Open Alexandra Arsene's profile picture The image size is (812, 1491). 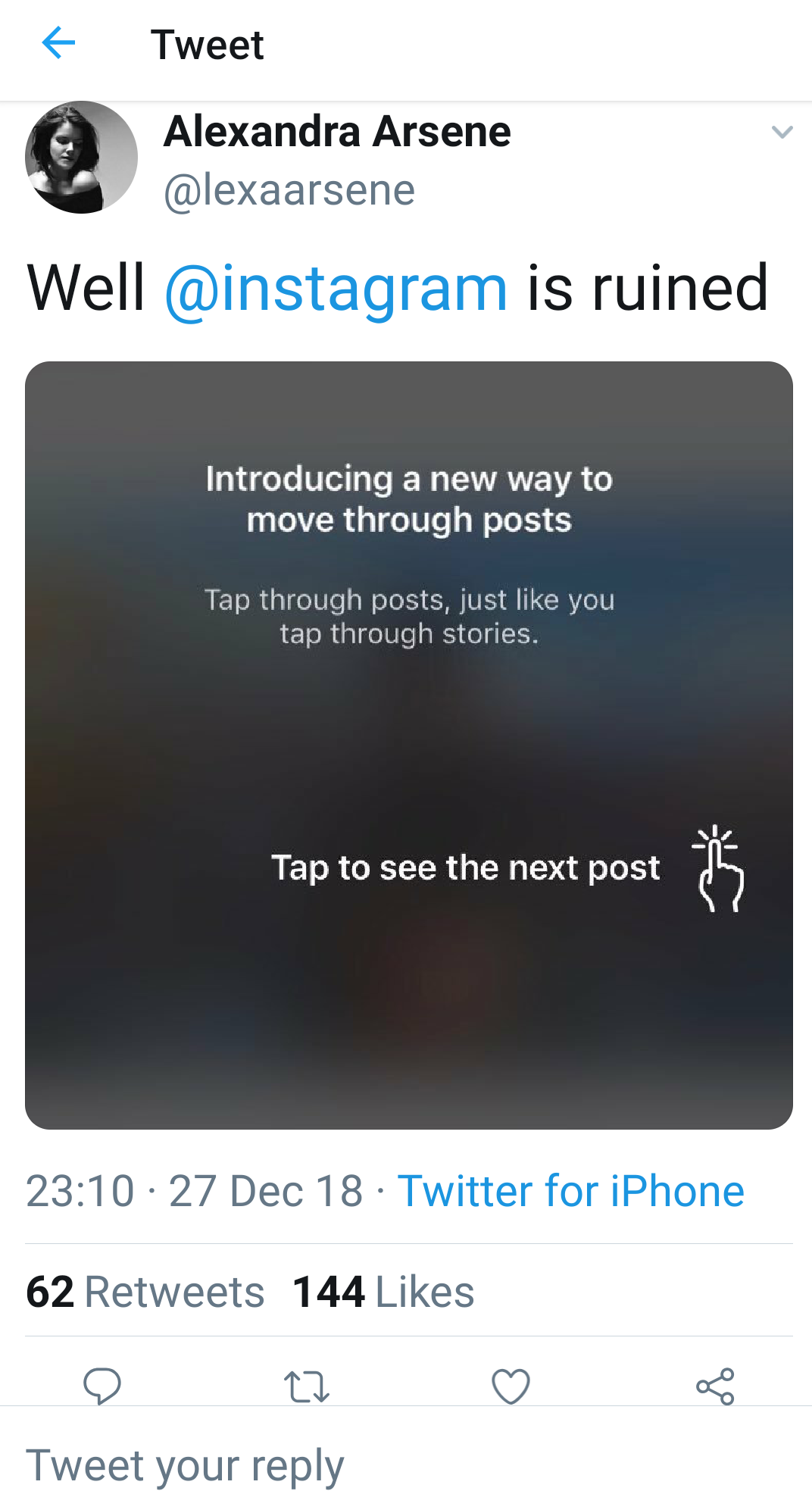[82, 158]
